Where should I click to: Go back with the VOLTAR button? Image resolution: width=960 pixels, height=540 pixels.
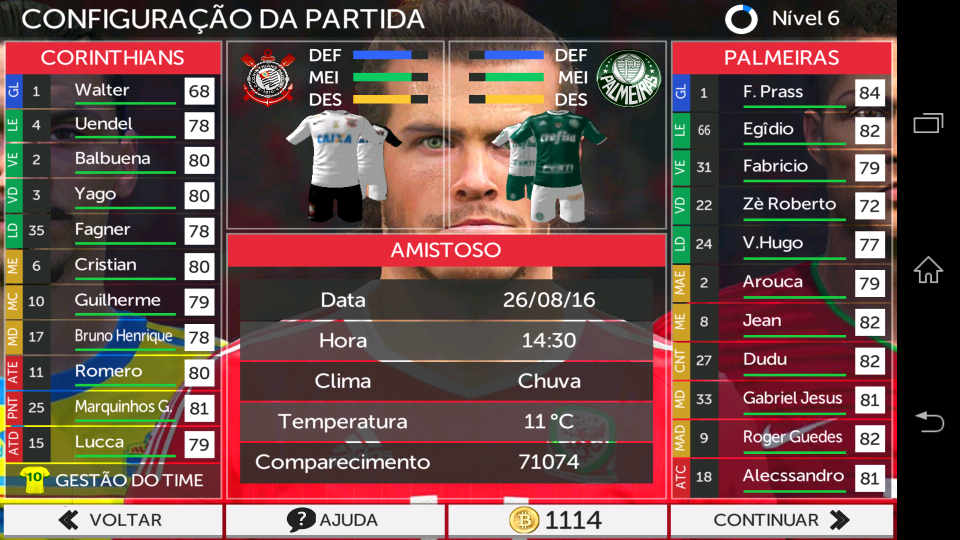[x=112, y=520]
